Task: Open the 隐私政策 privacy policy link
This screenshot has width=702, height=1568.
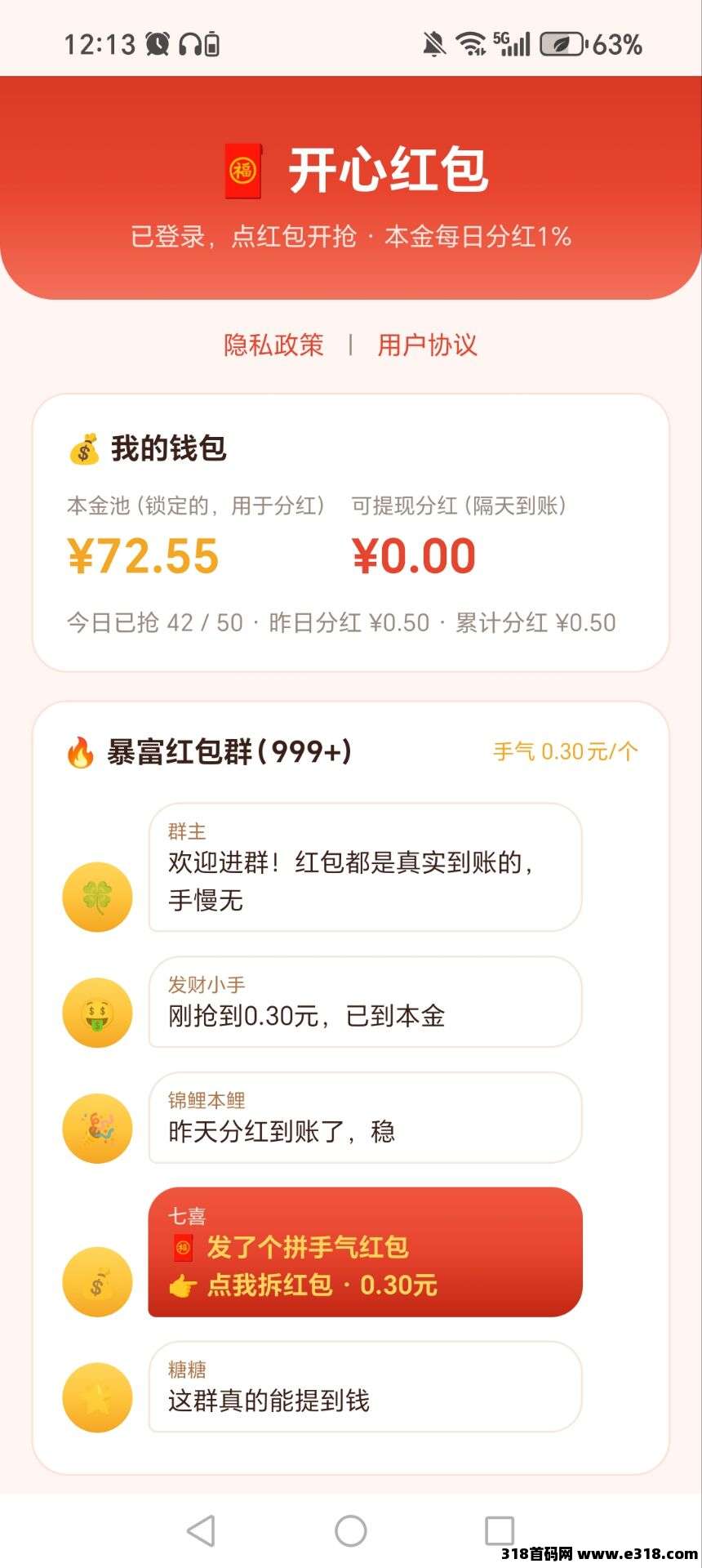Action: click(273, 345)
